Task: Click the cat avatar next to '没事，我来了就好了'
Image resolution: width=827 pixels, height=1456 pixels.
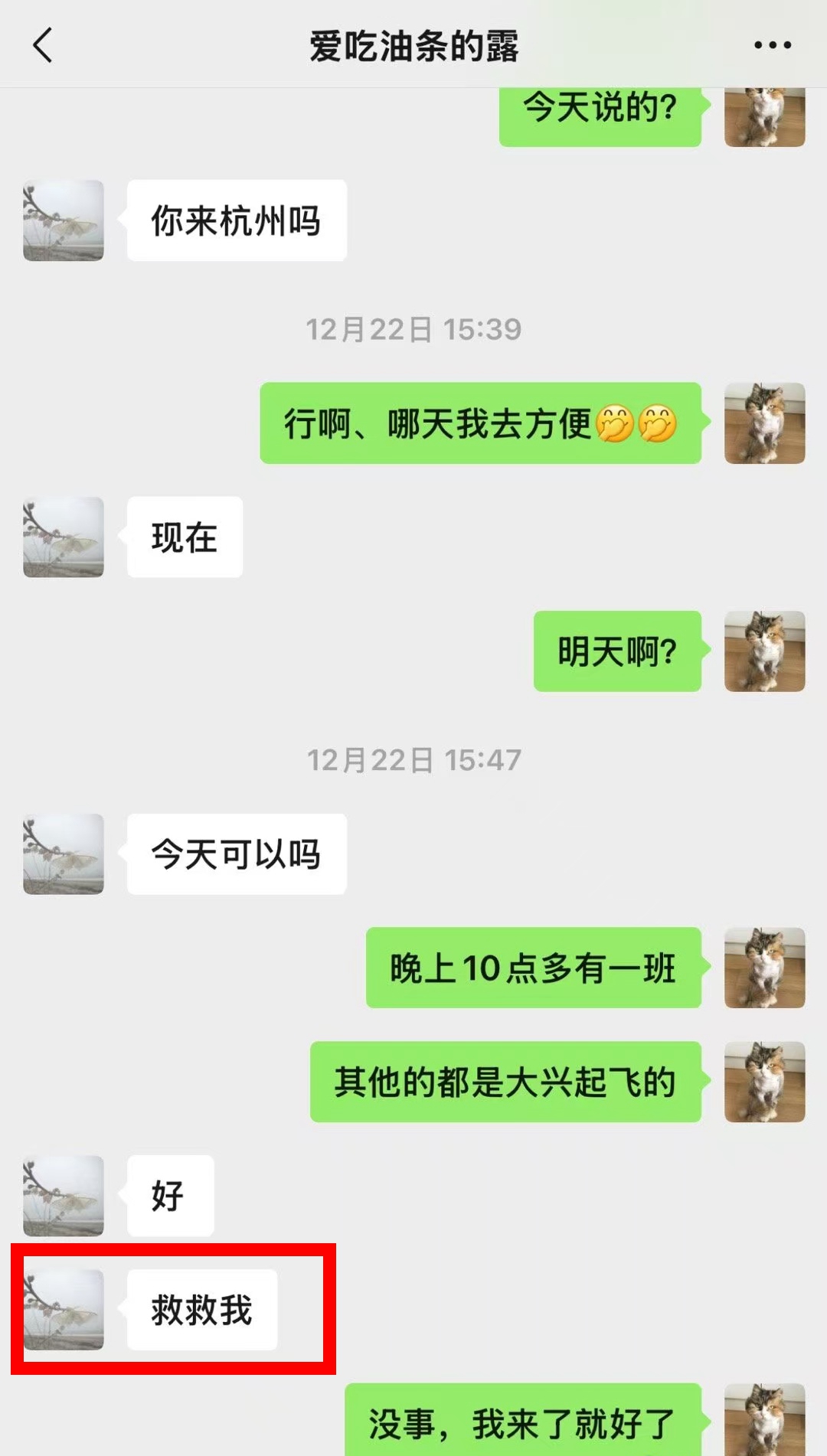Action: tap(764, 1422)
